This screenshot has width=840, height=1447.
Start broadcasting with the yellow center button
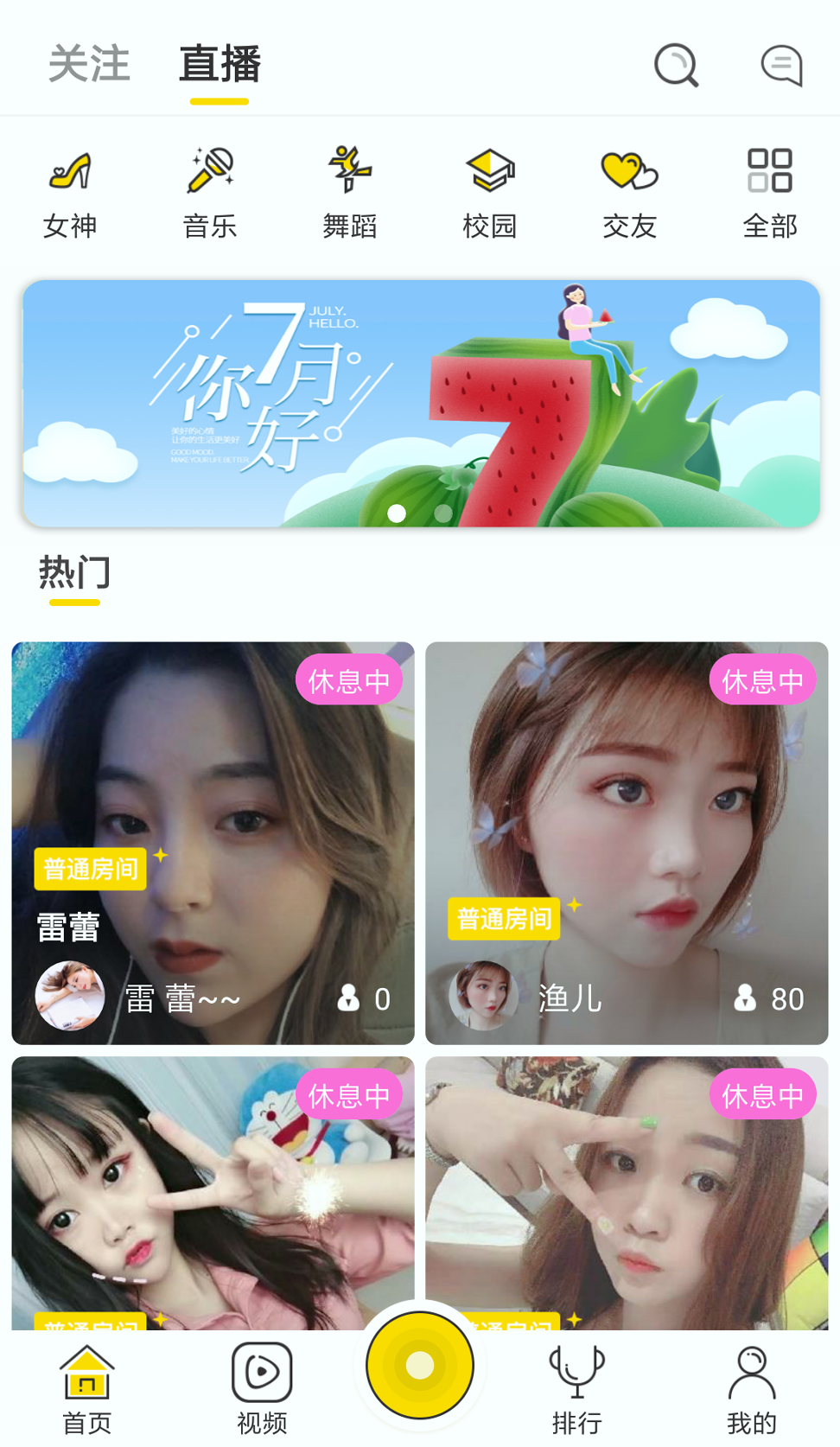pyautogui.click(x=420, y=1365)
